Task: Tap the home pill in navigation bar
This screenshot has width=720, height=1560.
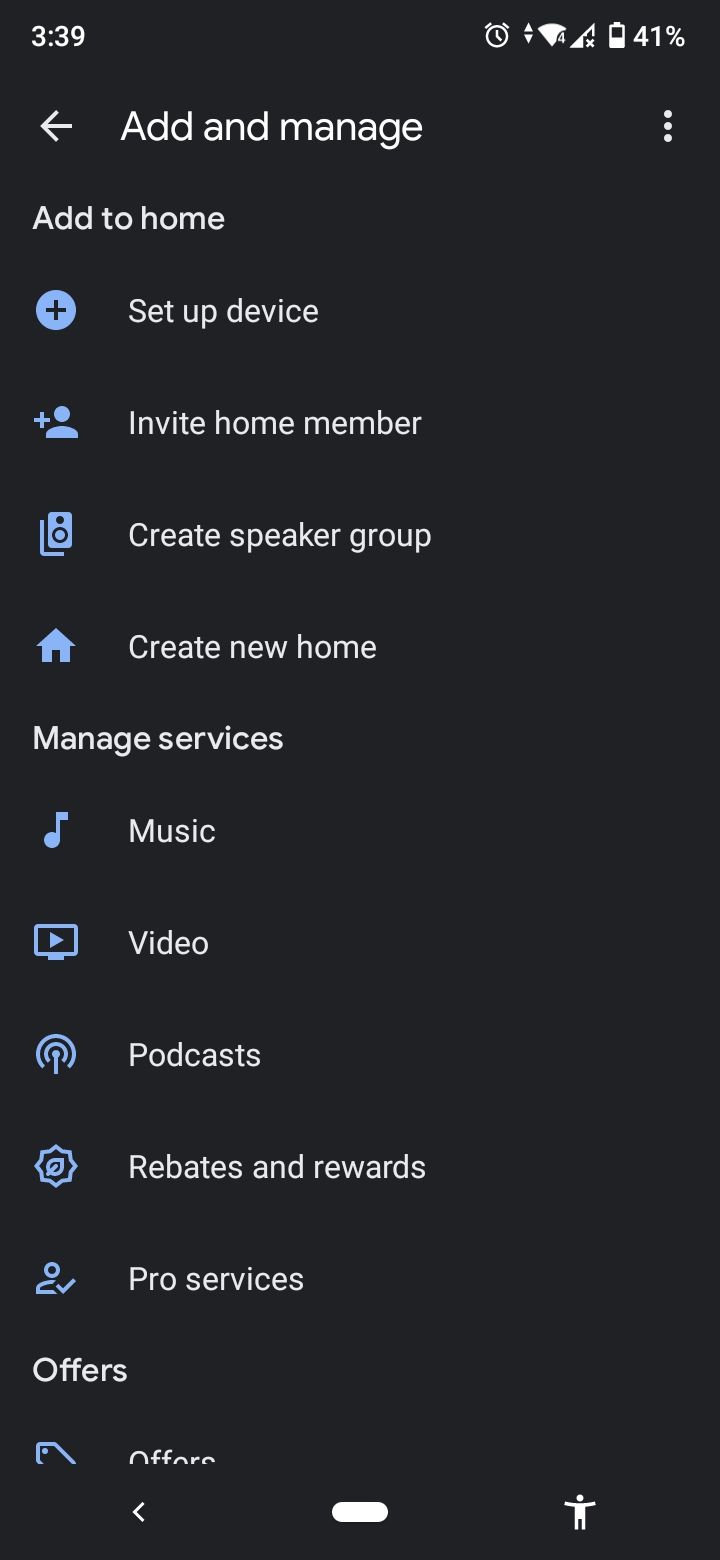Action: tap(360, 1512)
